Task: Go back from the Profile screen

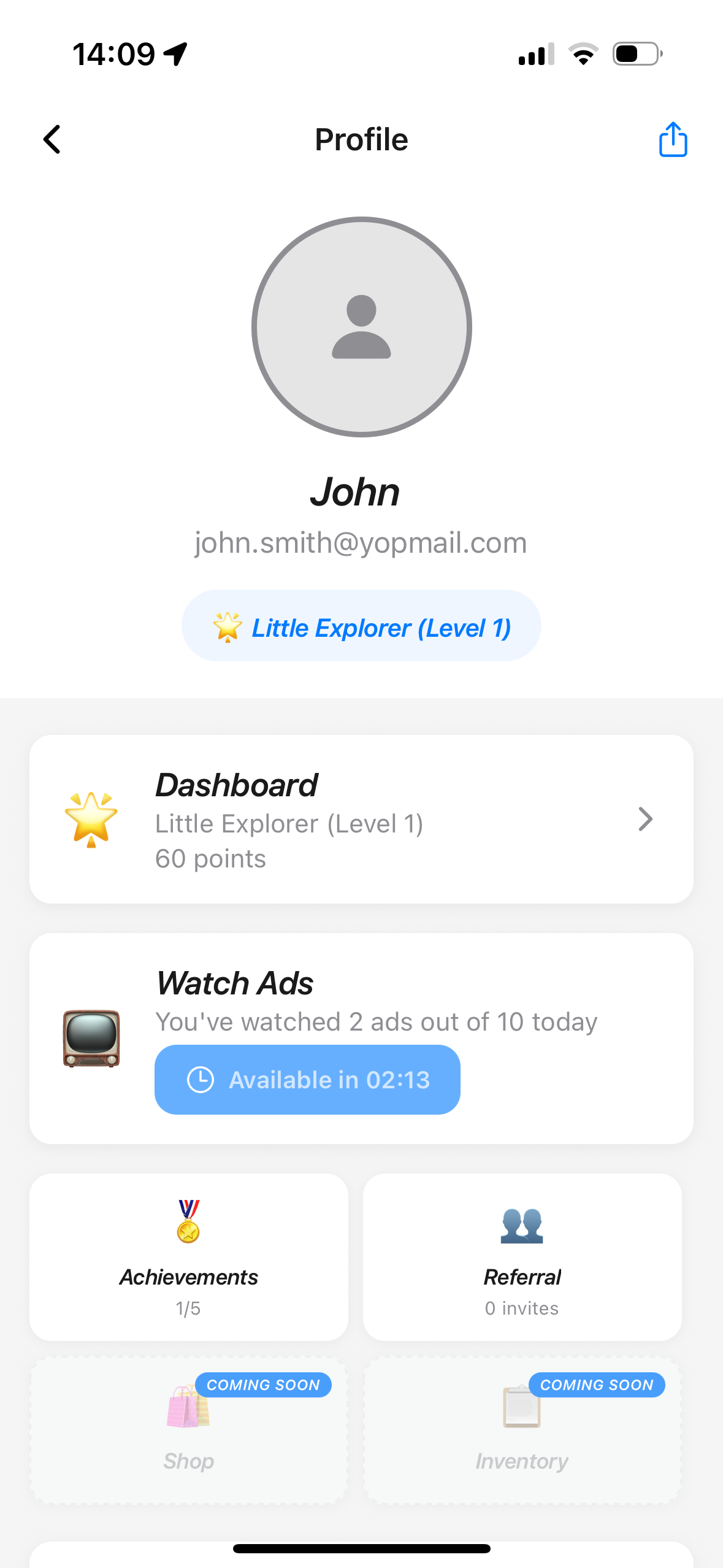Action: pyautogui.click(x=53, y=140)
